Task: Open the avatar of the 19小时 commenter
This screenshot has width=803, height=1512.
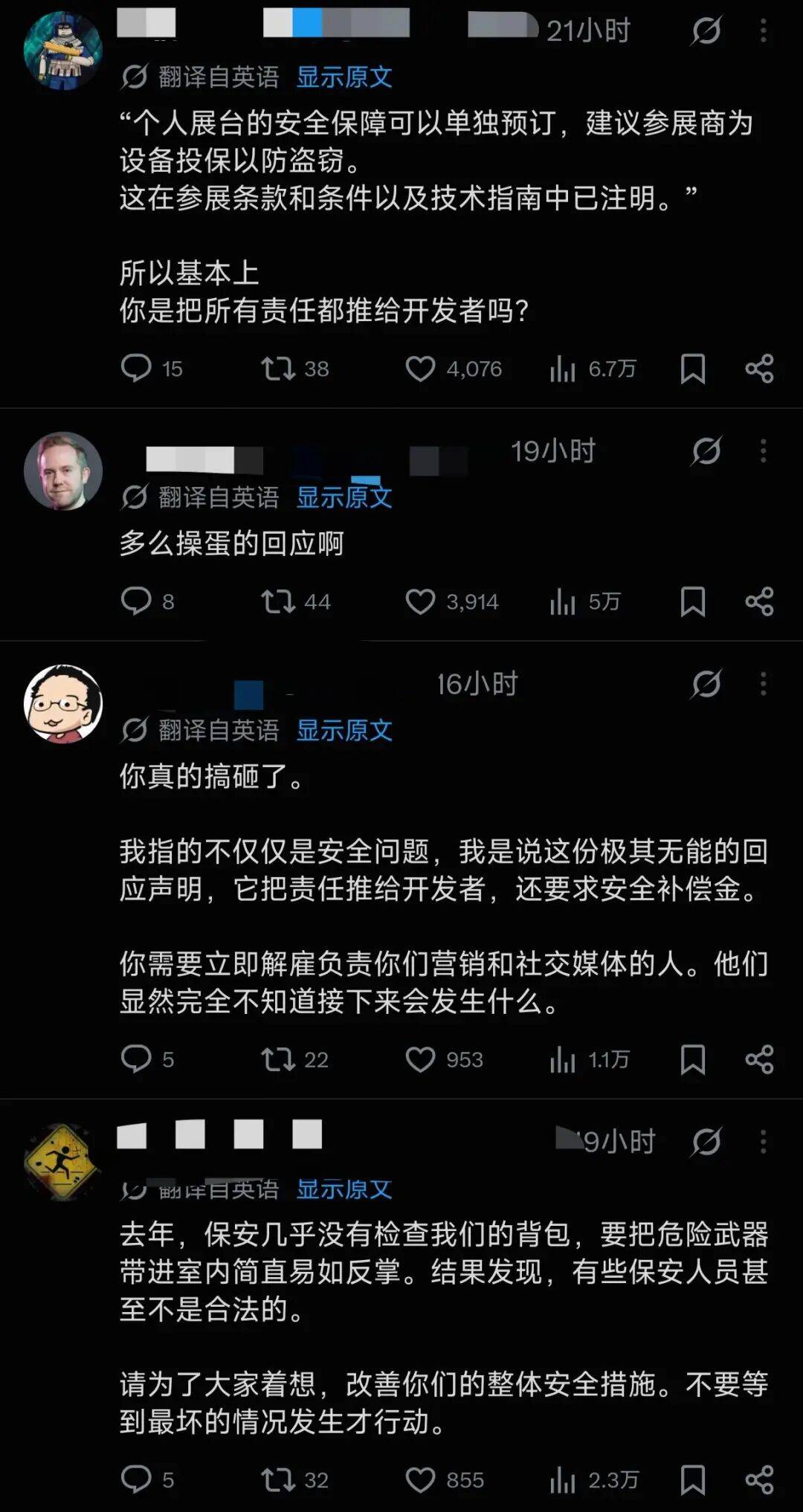Action: coord(63,471)
